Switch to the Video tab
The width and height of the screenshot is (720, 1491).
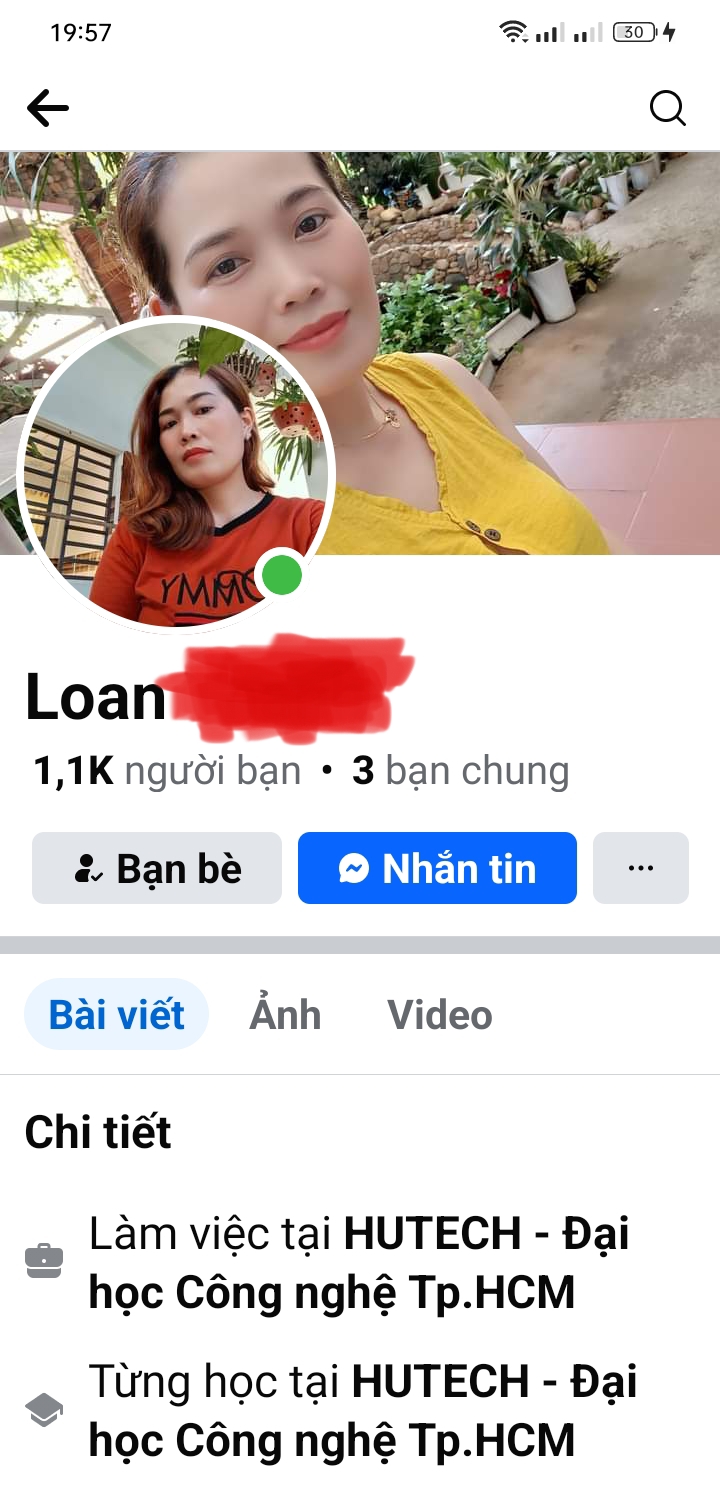[440, 1015]
